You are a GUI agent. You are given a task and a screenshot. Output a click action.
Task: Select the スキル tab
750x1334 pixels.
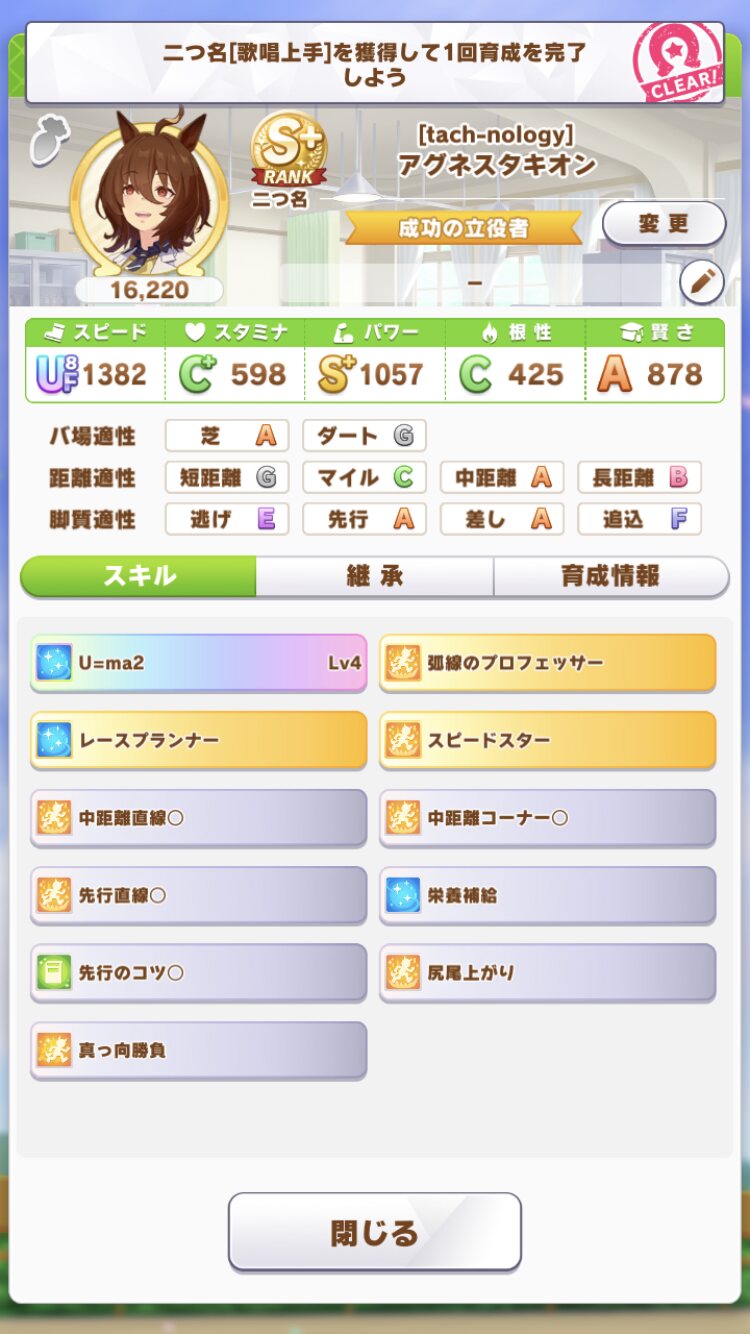(139, 576)
